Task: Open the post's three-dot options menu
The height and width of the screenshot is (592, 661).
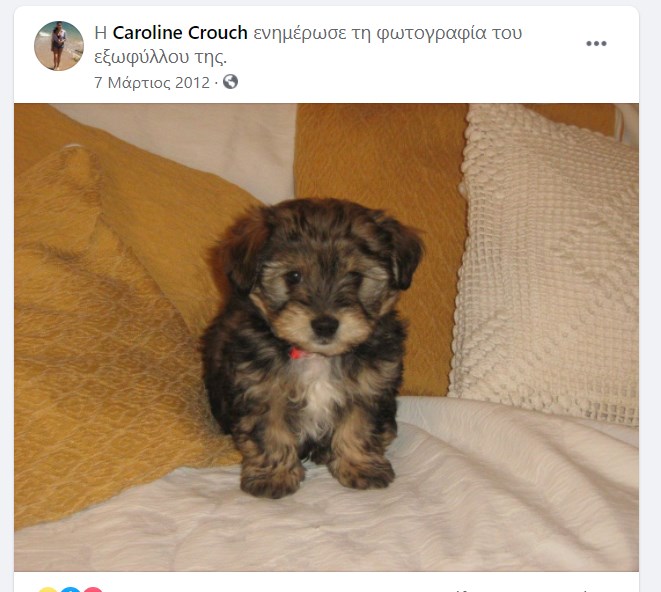Action: tap(596, 44)
